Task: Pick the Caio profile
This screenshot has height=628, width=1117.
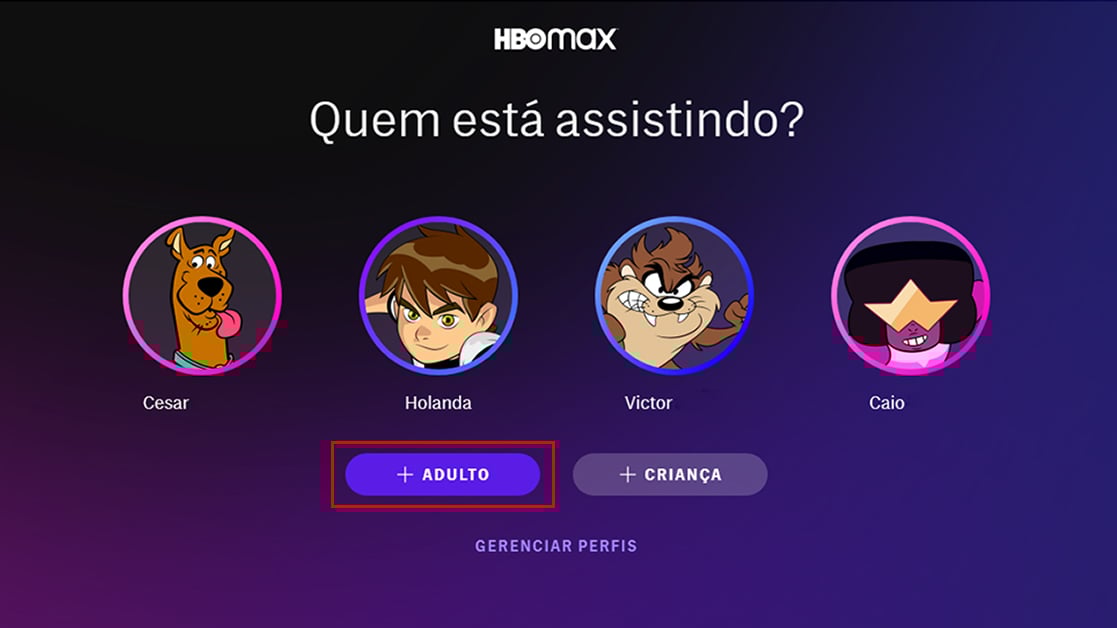Action: (x=910, y=296)
